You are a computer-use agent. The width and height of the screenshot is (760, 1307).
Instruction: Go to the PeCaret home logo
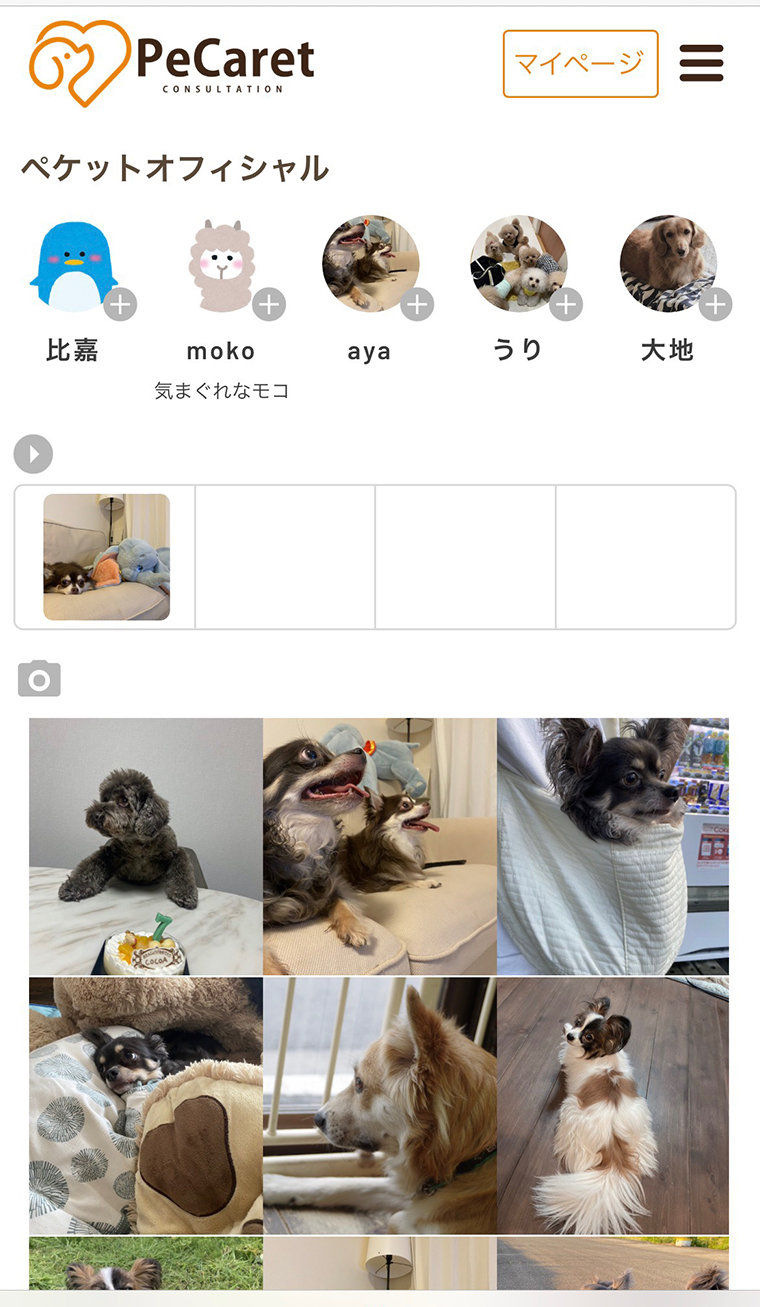tap(172, 63)
